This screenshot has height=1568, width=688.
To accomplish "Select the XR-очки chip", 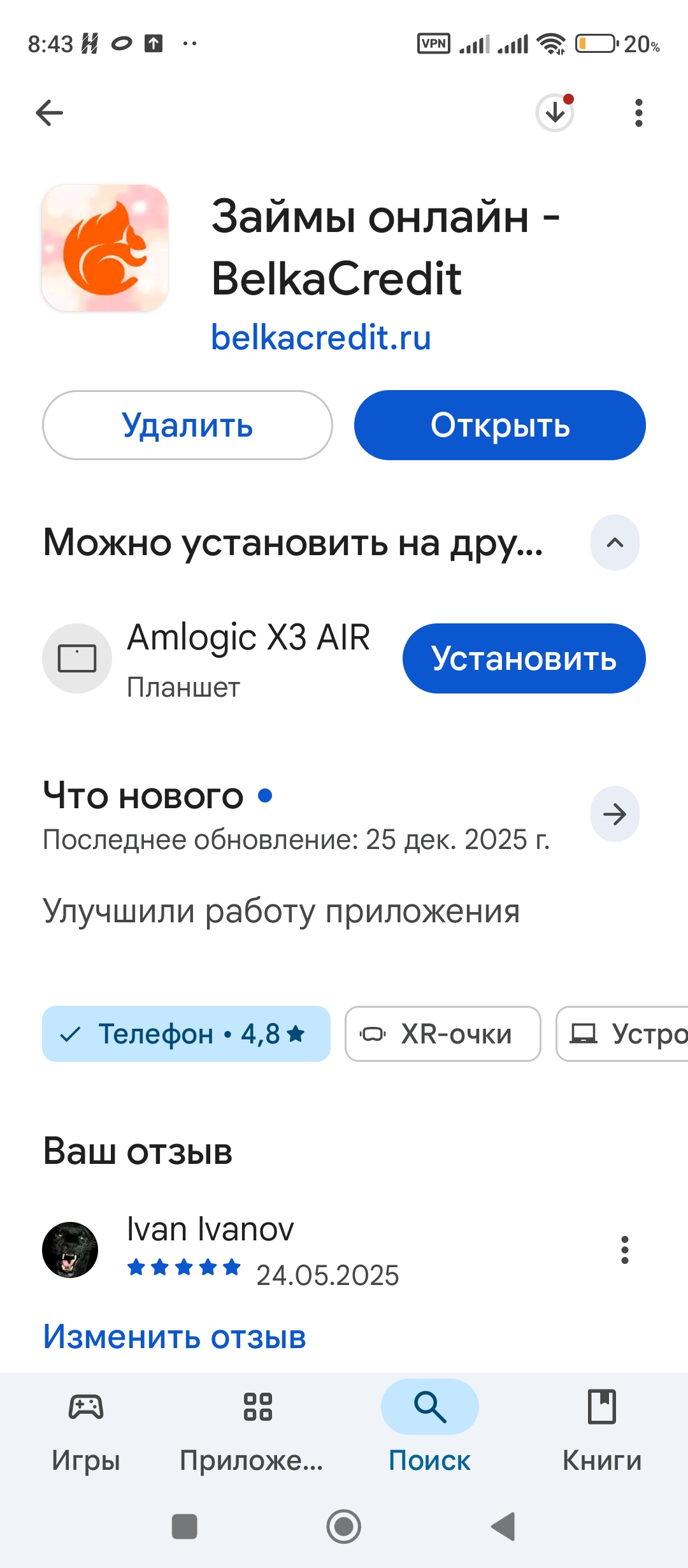I will (443, 1034).
